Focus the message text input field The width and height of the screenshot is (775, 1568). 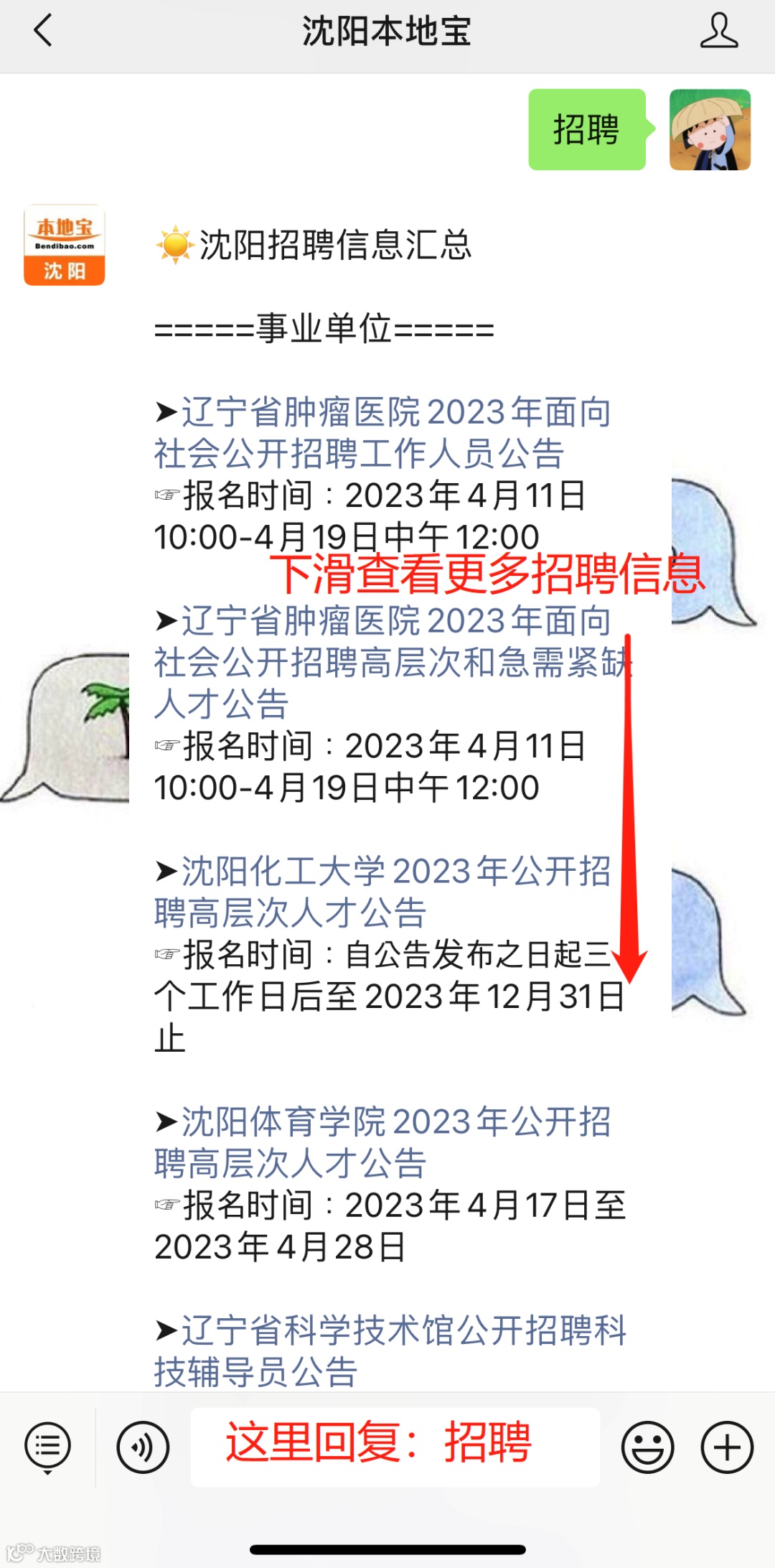395,1447
